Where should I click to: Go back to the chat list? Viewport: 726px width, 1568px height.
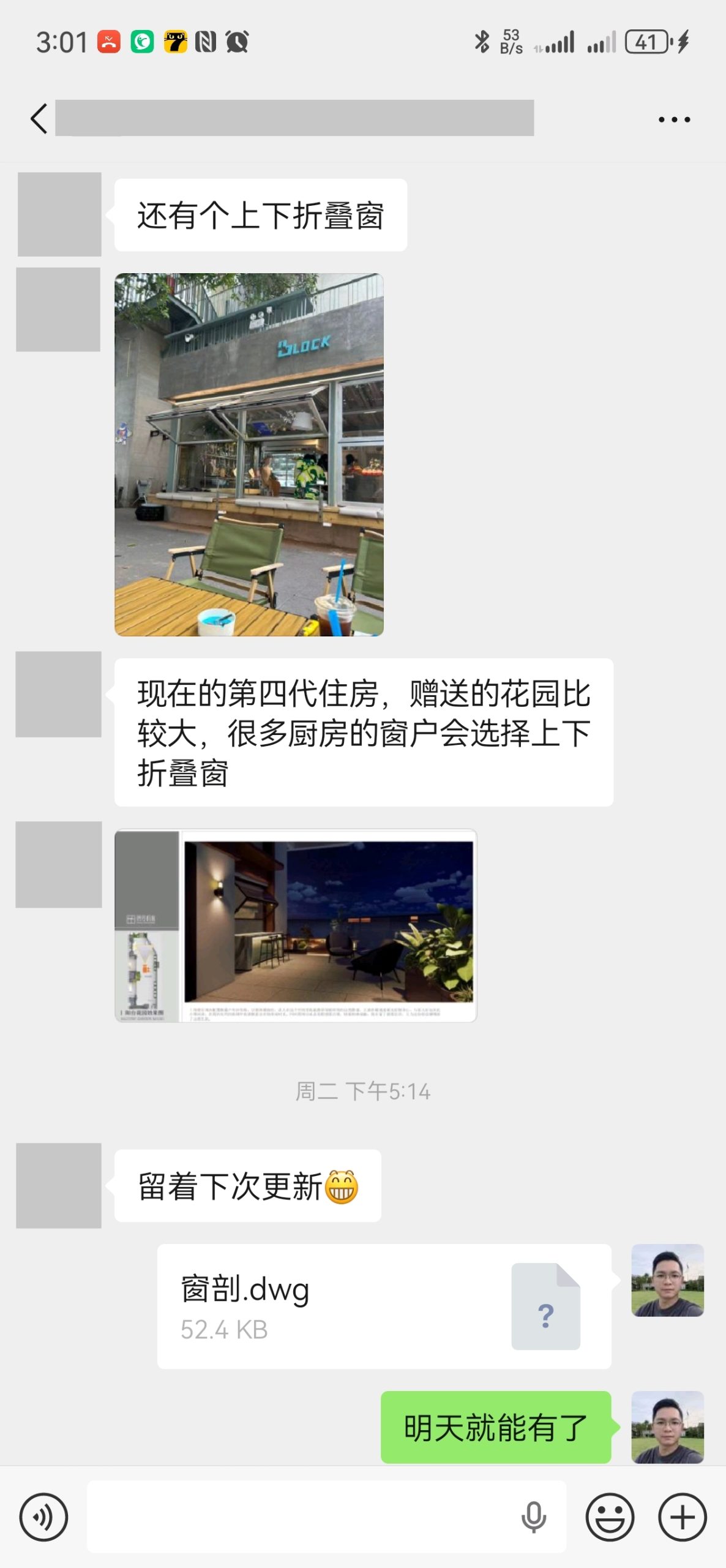pyautogui.click(x=39, y=118)
